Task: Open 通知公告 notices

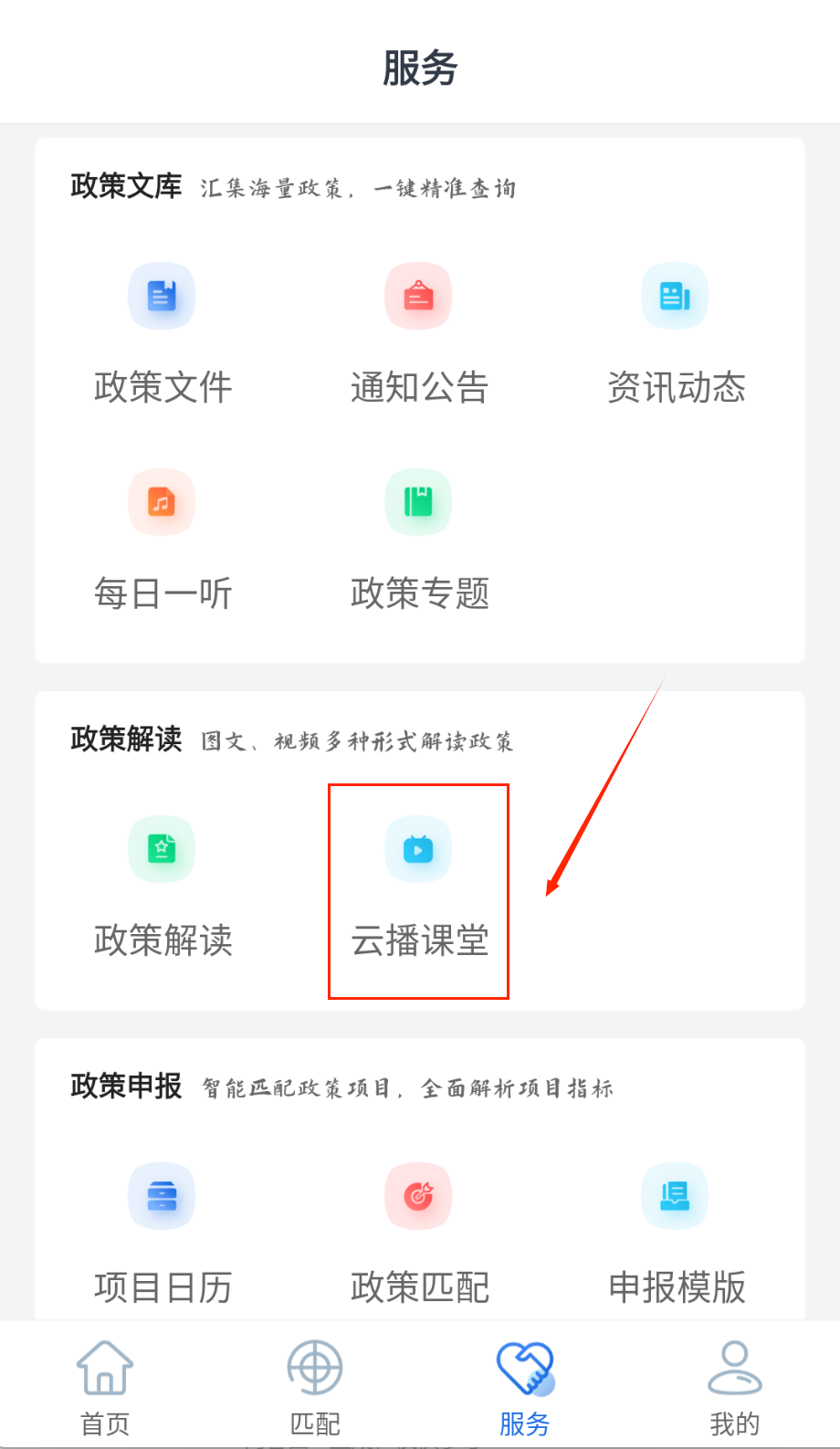Action: pyautogui.click(x=419, y=333)
